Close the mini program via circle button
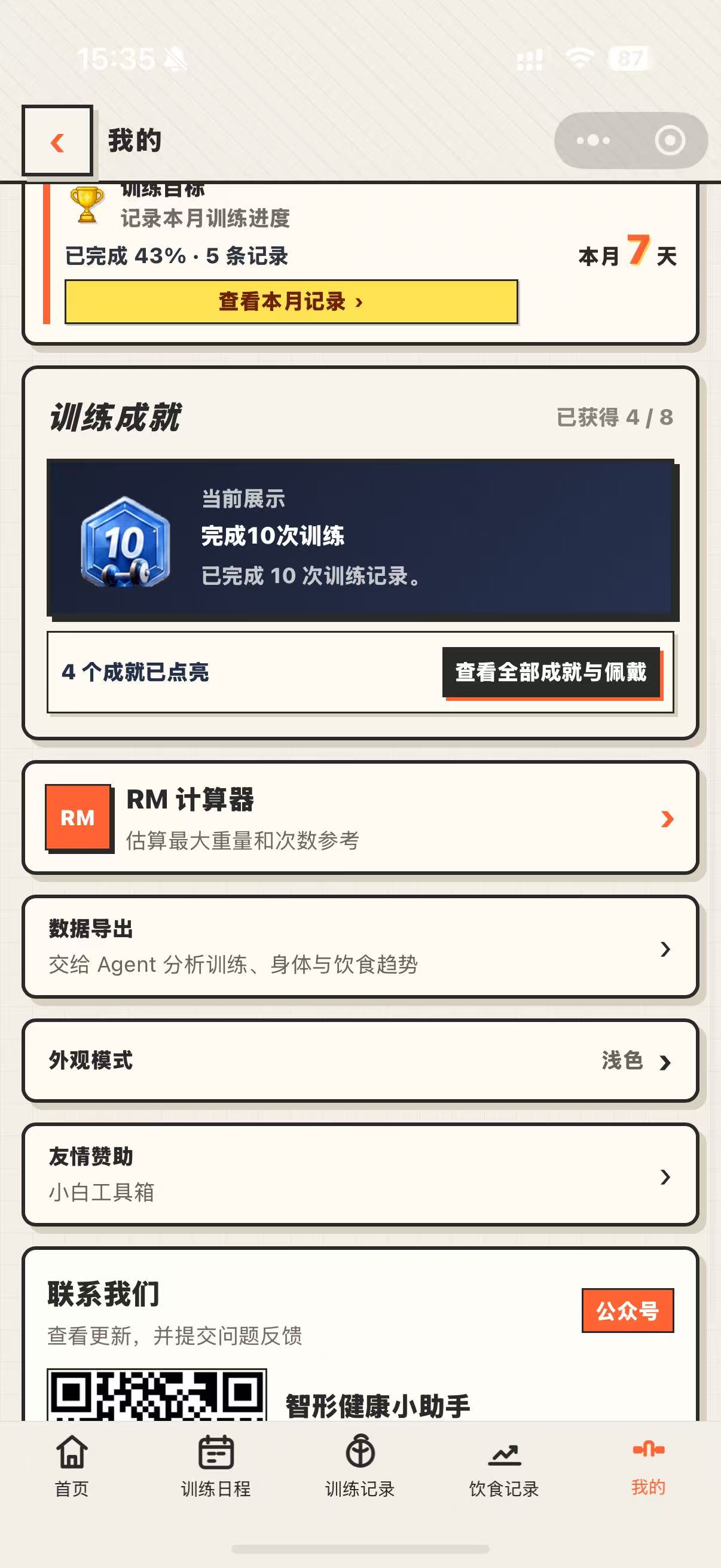This screenshot has height=1568, width=721. tap(670, 141)
